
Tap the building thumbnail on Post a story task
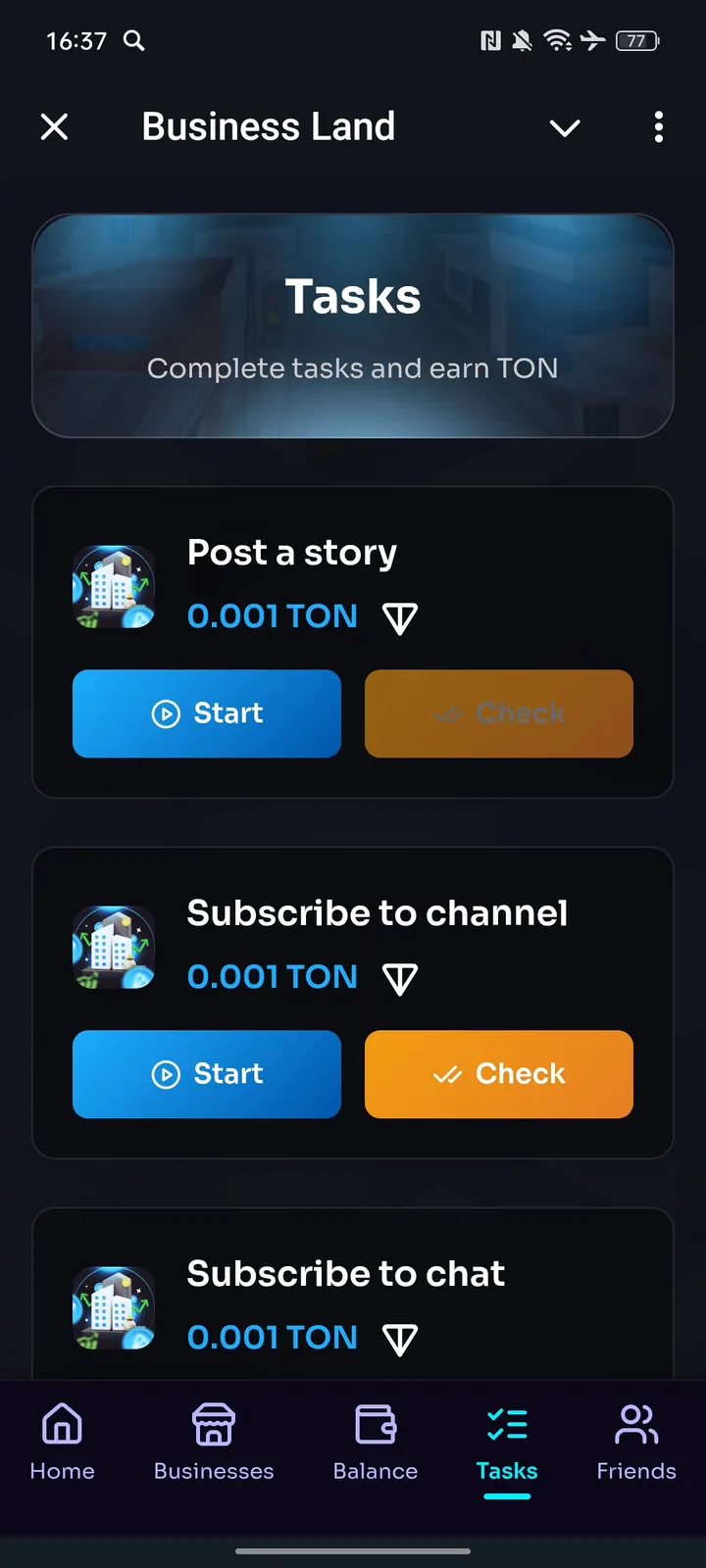coord(114,585)
